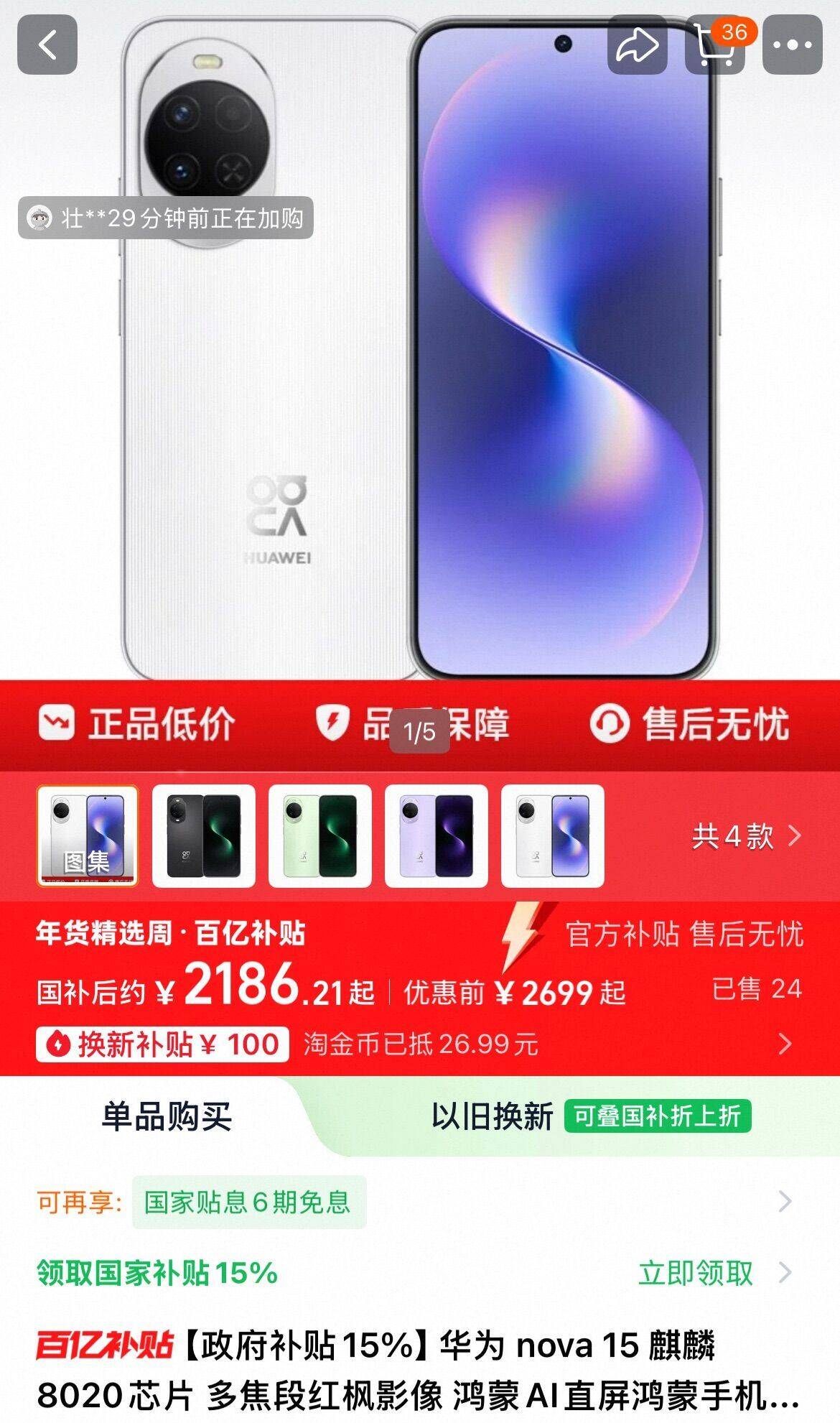The height and width of the screenshot is (1423, 840).
Task: Select the green phone variant thumbnail
Action: (x=320, y=836)
